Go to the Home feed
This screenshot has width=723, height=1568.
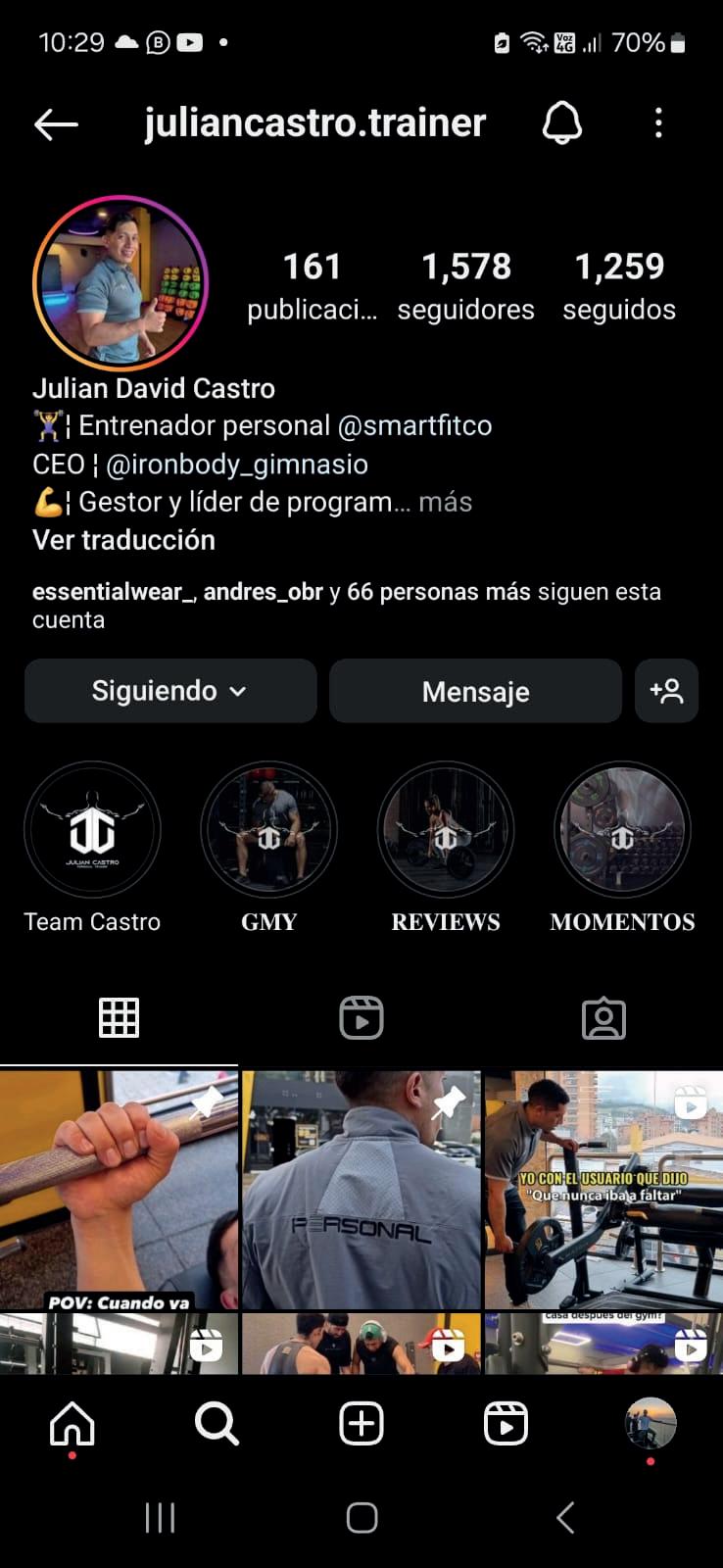72,1424
